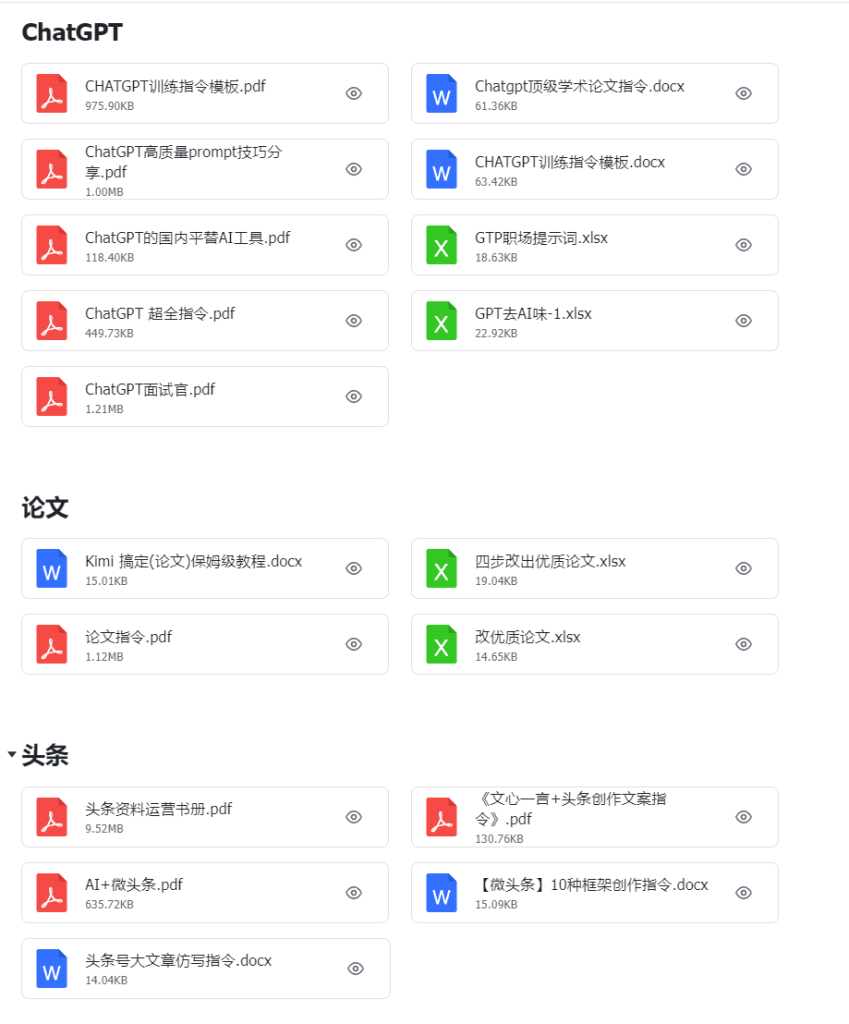This screenshot has height=1024, width=849.
Task: Open GTP职场提示词.xlsx spreadsheet
Action: [x=541, y=238]
